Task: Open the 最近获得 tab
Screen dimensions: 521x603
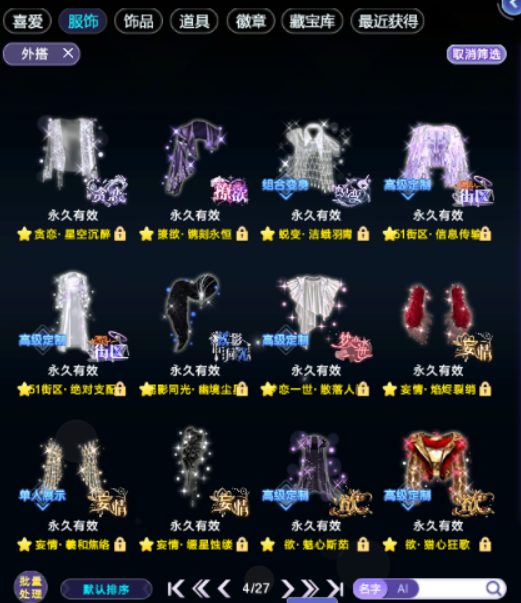Action: (x=388, y=21)
